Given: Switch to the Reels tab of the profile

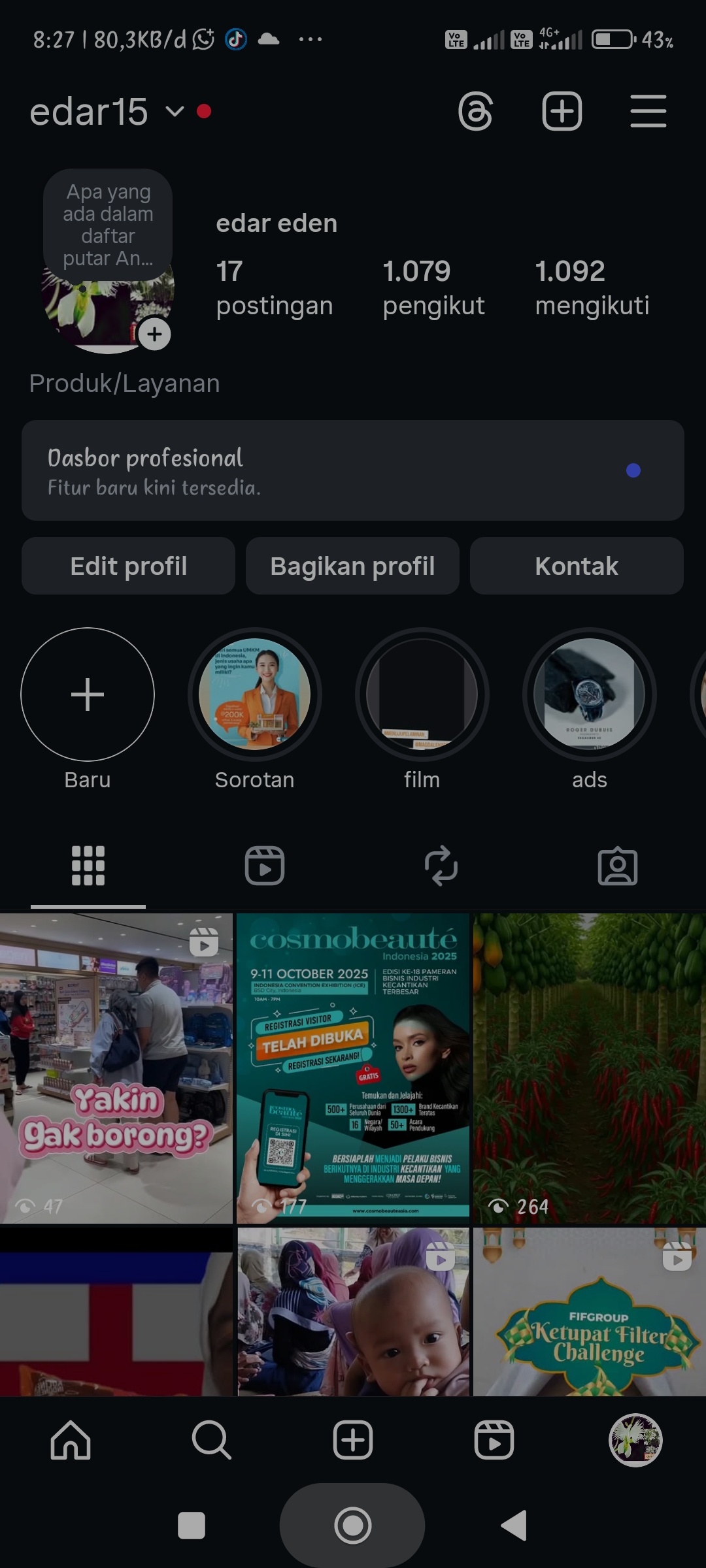Looking at the screenshot, I should click(265, 866).
